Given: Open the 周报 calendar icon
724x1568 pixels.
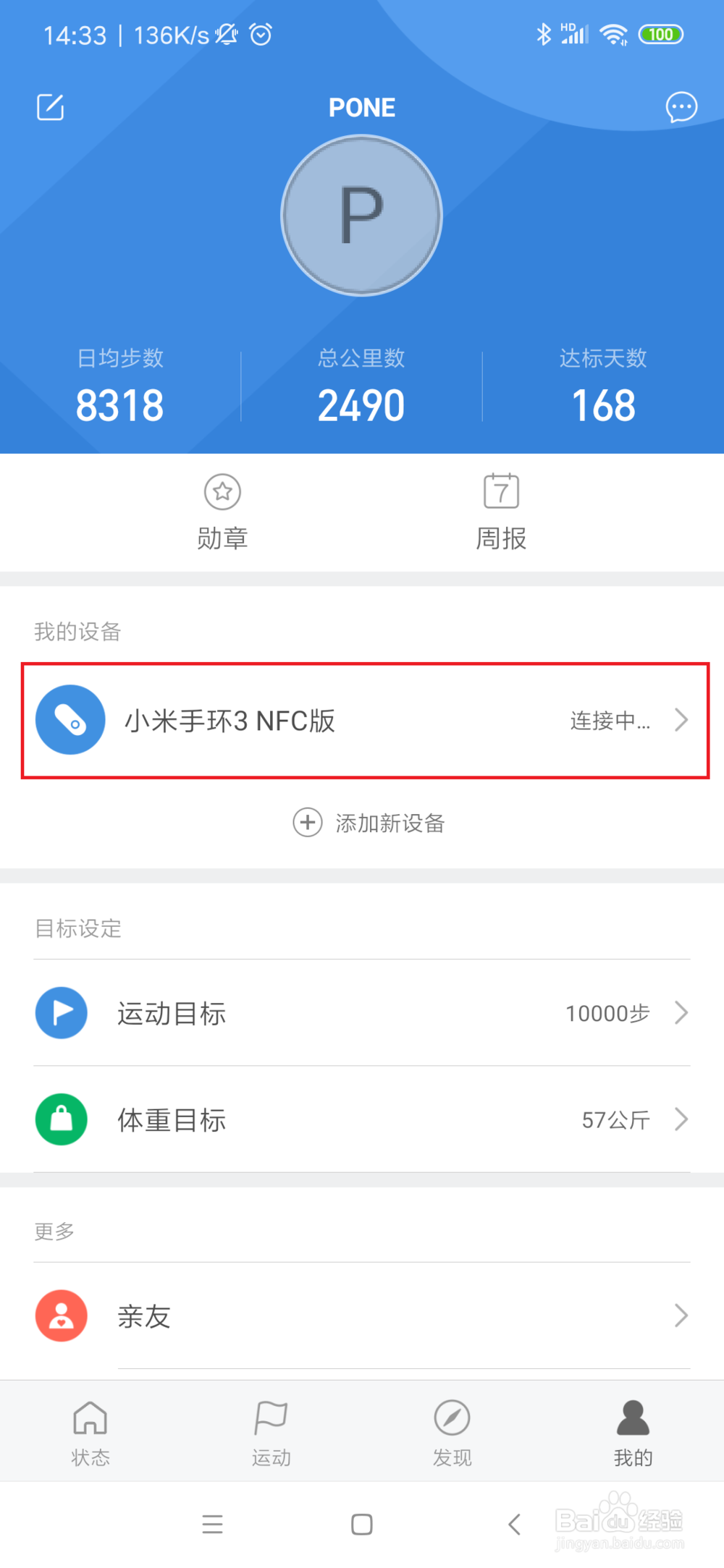Looking at the screenshot, I should click(x=501, y=491).
